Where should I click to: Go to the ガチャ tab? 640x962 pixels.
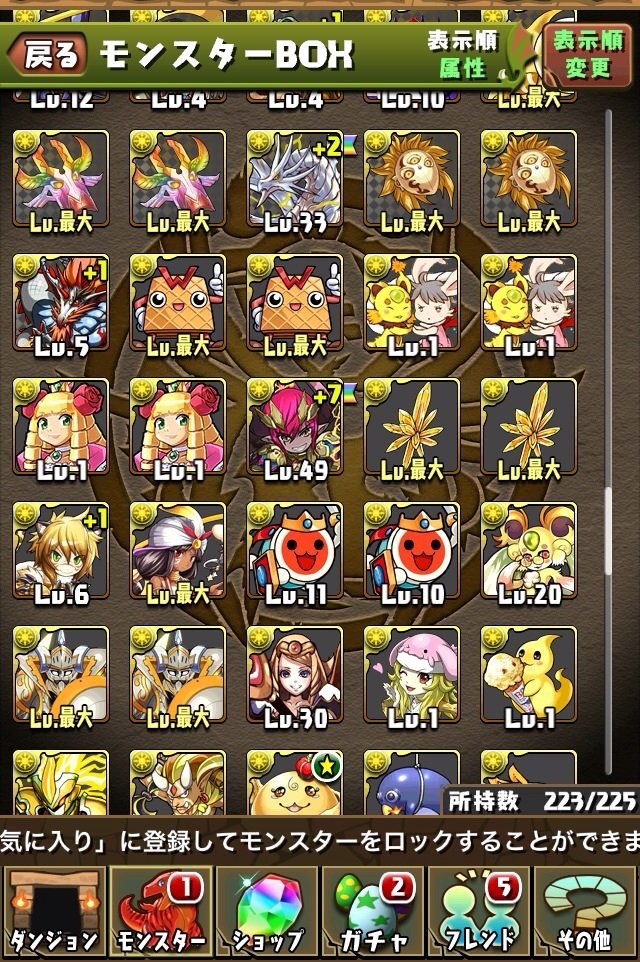coord(372,912)
